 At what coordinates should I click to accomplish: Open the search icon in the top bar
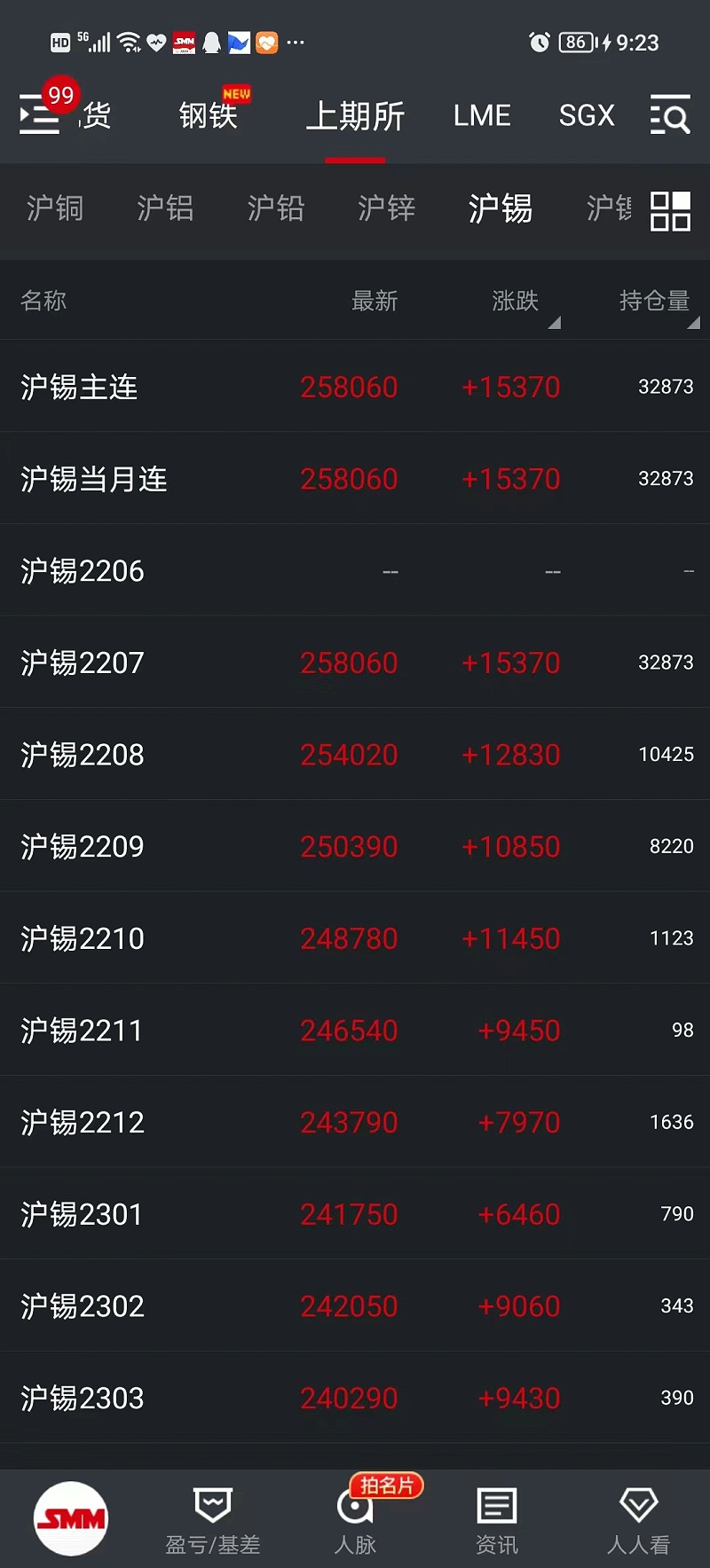pyautogui.click(x=670, y=116)
